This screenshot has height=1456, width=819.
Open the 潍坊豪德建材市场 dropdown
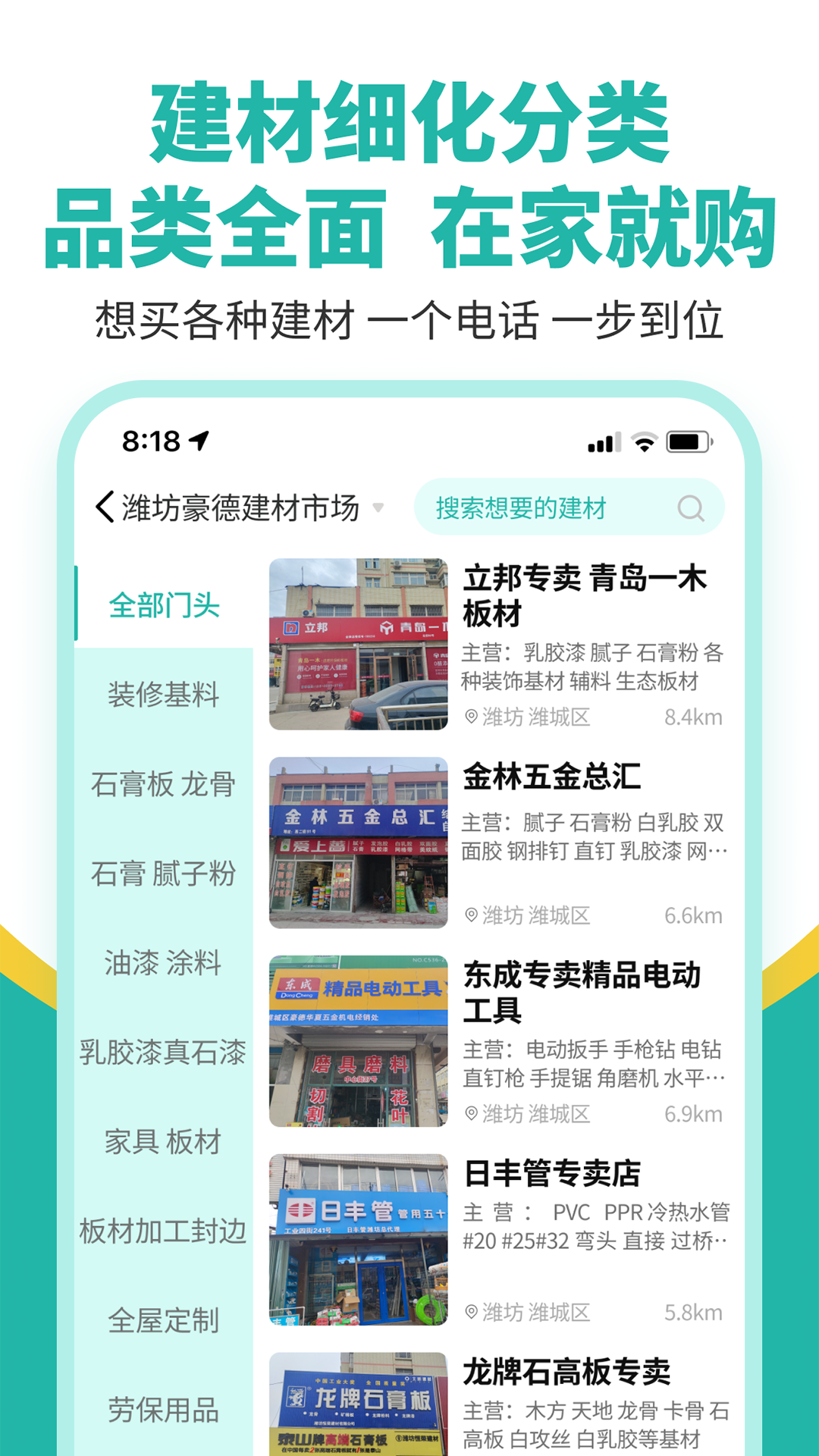[x=380, y=507]
